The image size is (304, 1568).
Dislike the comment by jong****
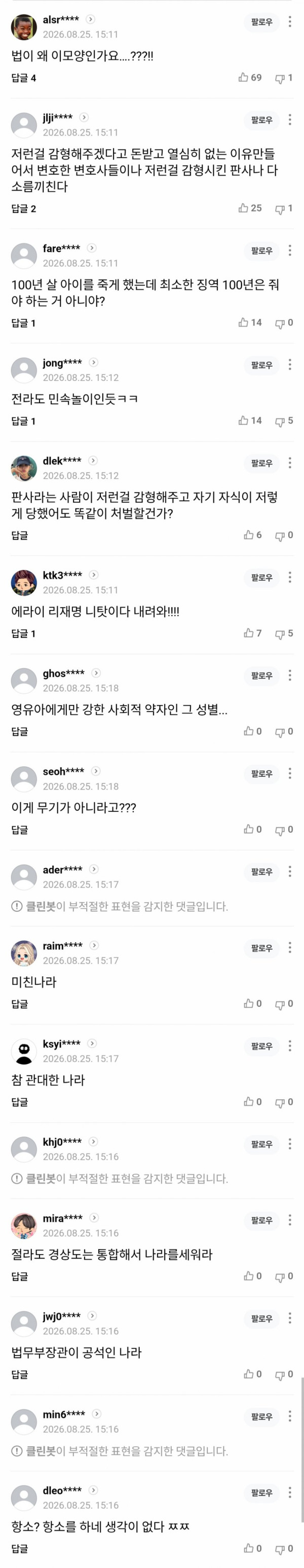284,421
